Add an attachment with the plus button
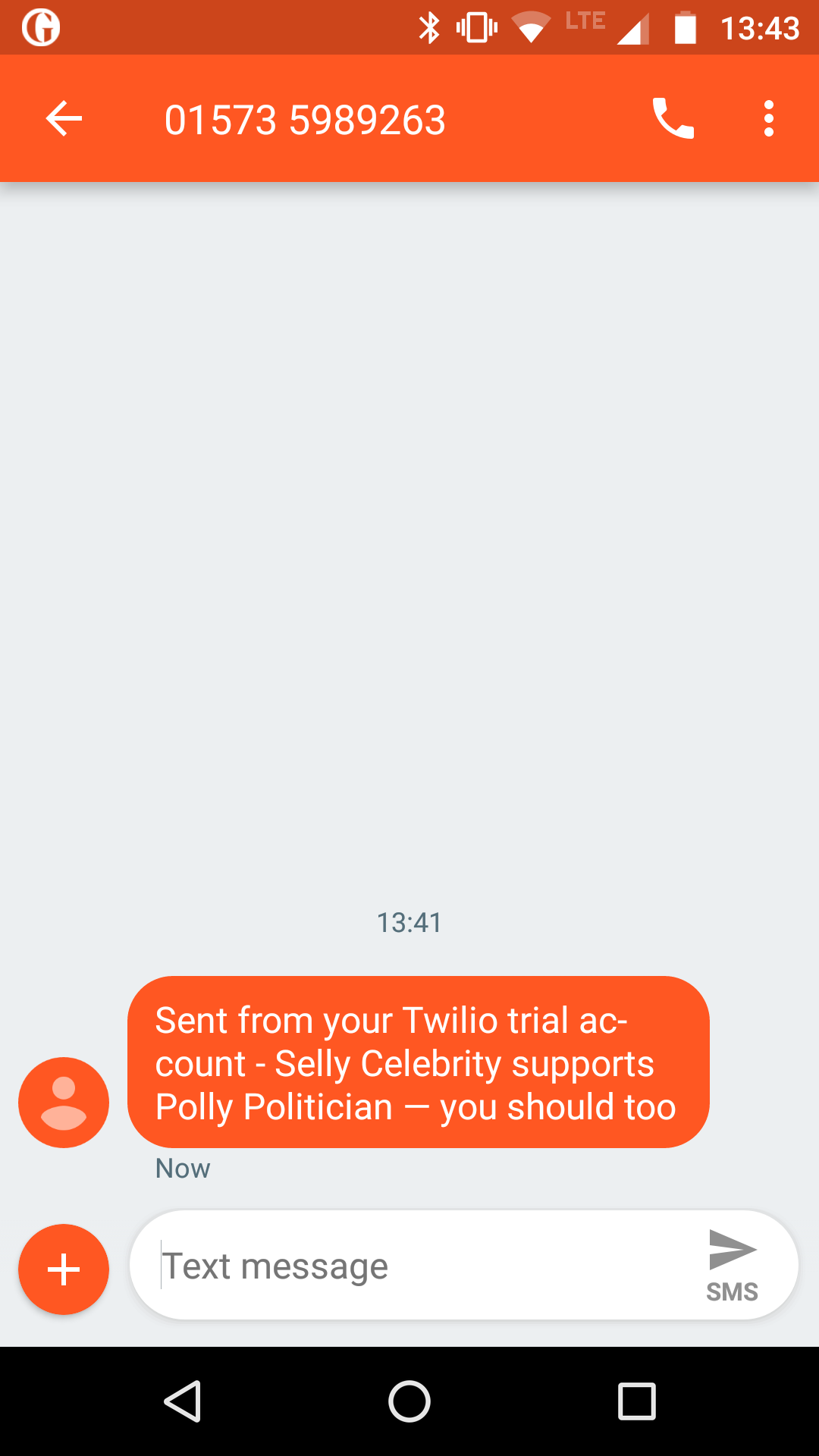Viewport: 819px width, 1456px height. (x=64, y=1269)
